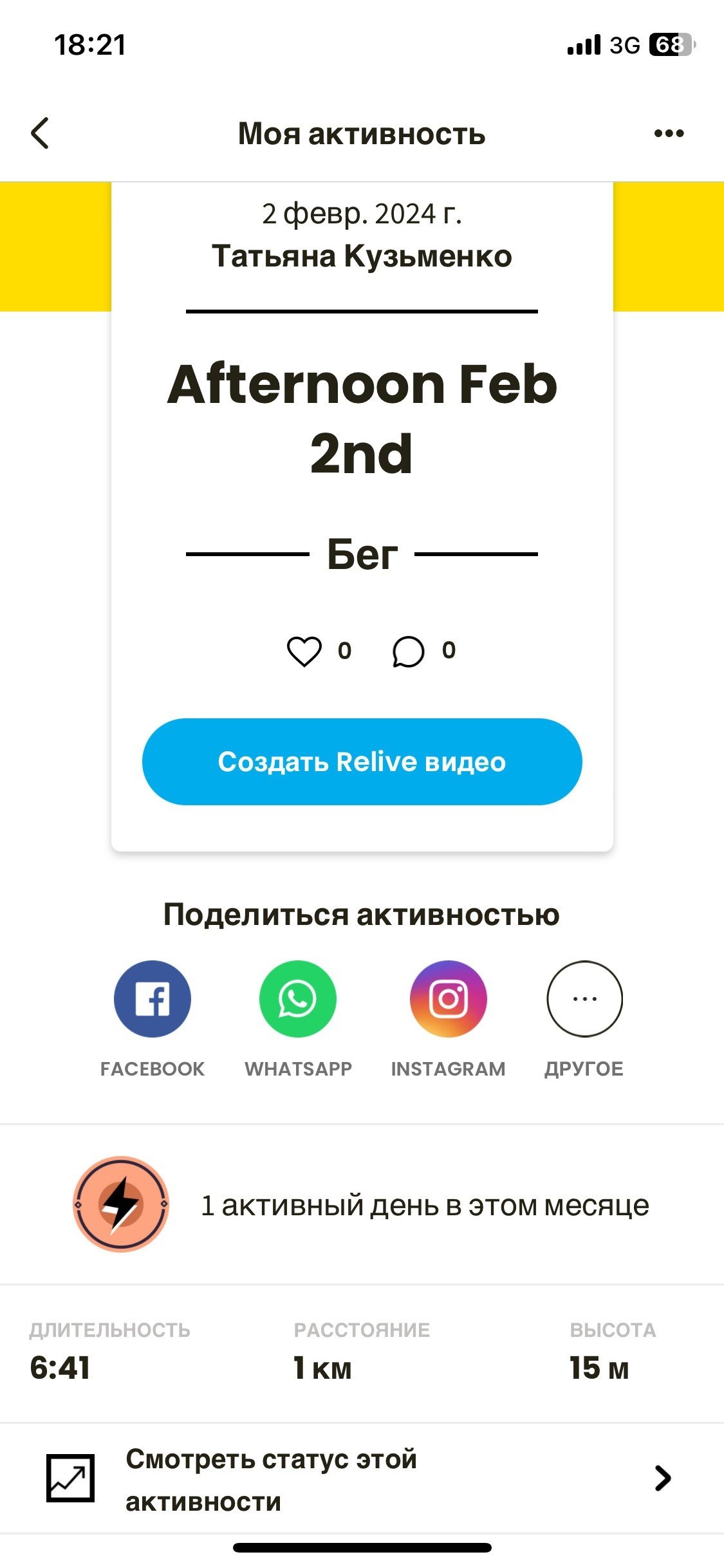The width and height of the screenshot is (724, 1568).
Task: Share the activity via WhatsApp
Action: click(x=298, y=998)
